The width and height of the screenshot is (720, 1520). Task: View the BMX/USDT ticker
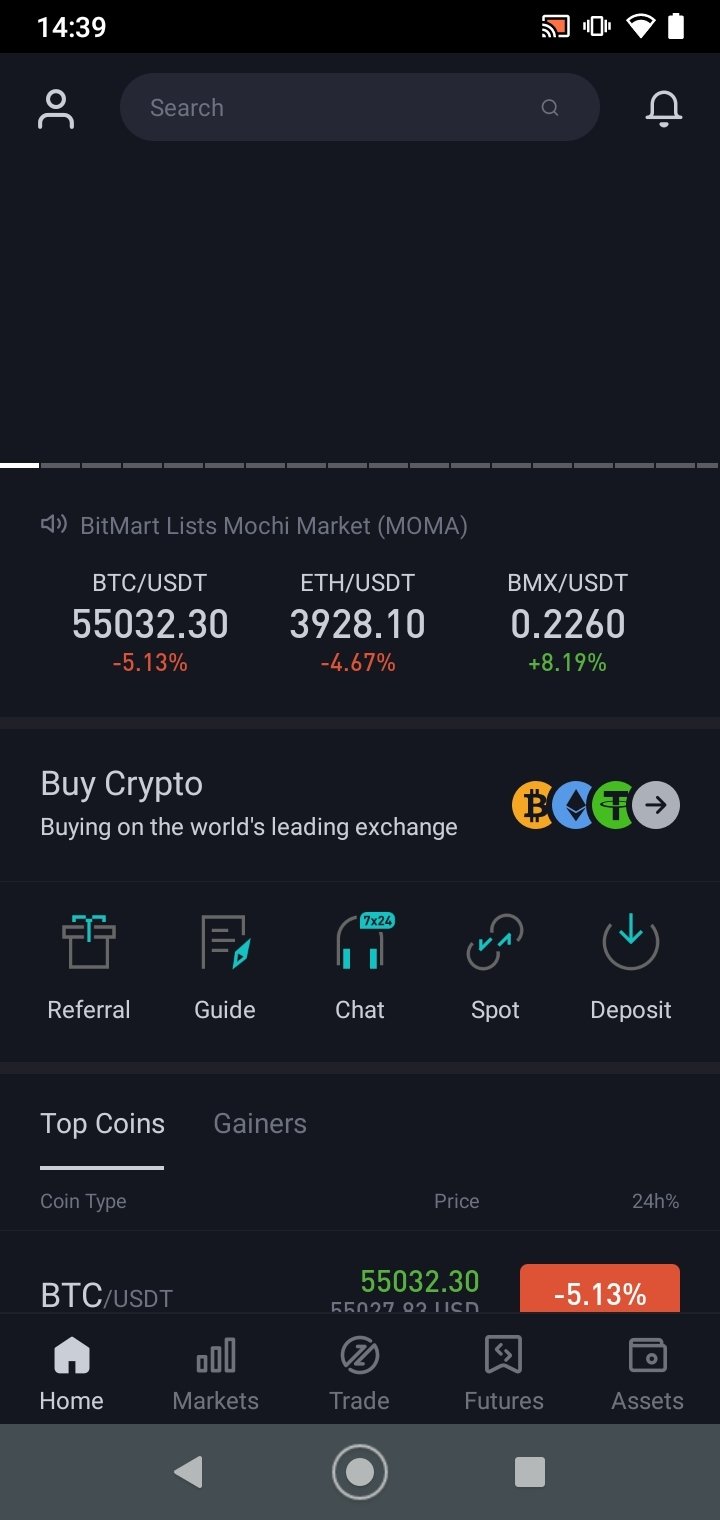click(567, 622)
